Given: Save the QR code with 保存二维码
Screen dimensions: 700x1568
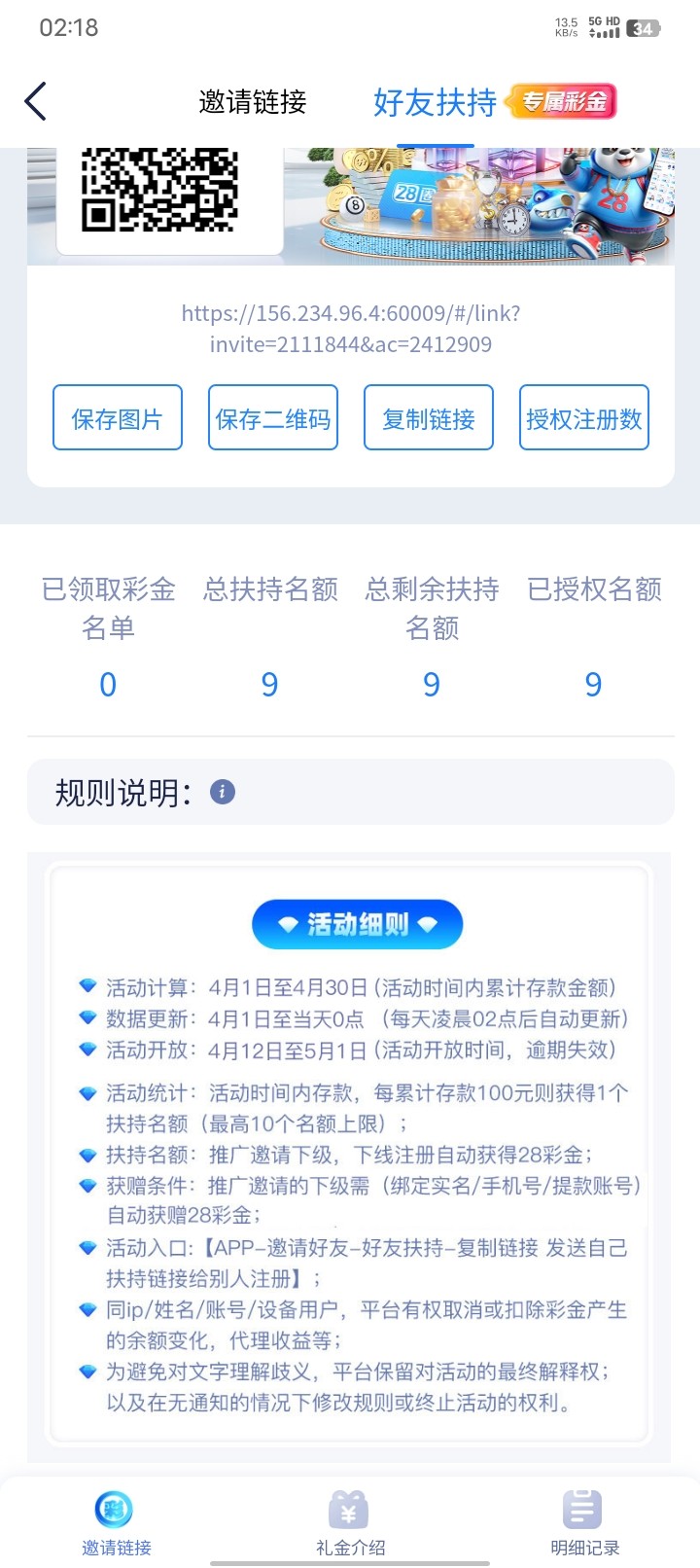Looking at the screenshot, I should [x=273, y=418].
